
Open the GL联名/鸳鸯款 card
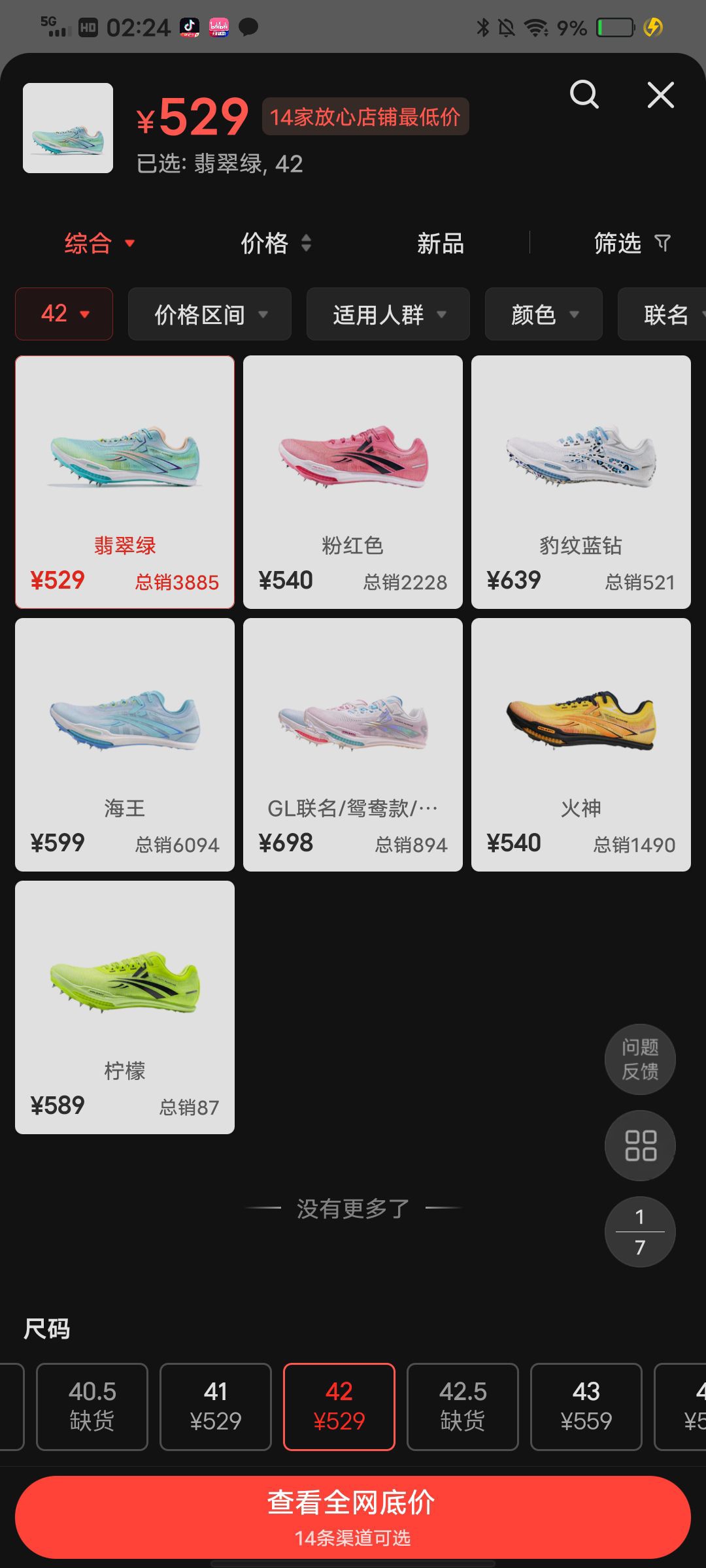[x=353, y=744]
